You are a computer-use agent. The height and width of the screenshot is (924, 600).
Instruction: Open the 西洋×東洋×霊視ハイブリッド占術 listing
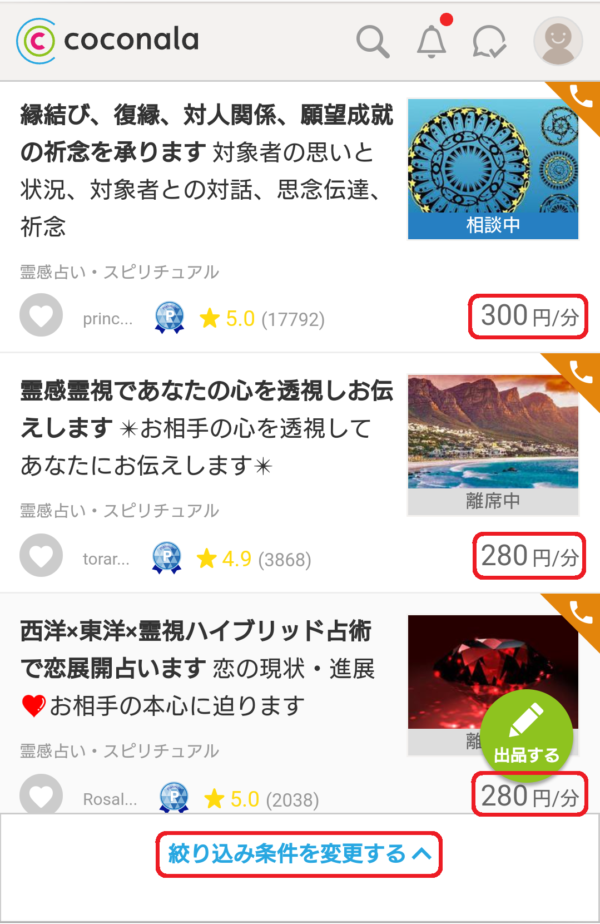[x=200, y=650]
